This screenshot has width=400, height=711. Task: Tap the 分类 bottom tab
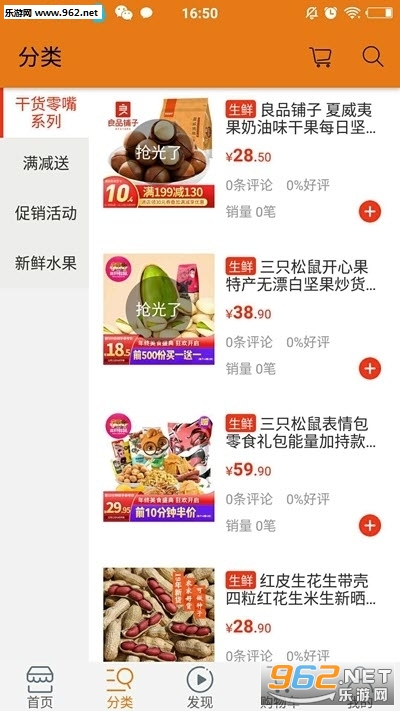click(x=120, y=687)
